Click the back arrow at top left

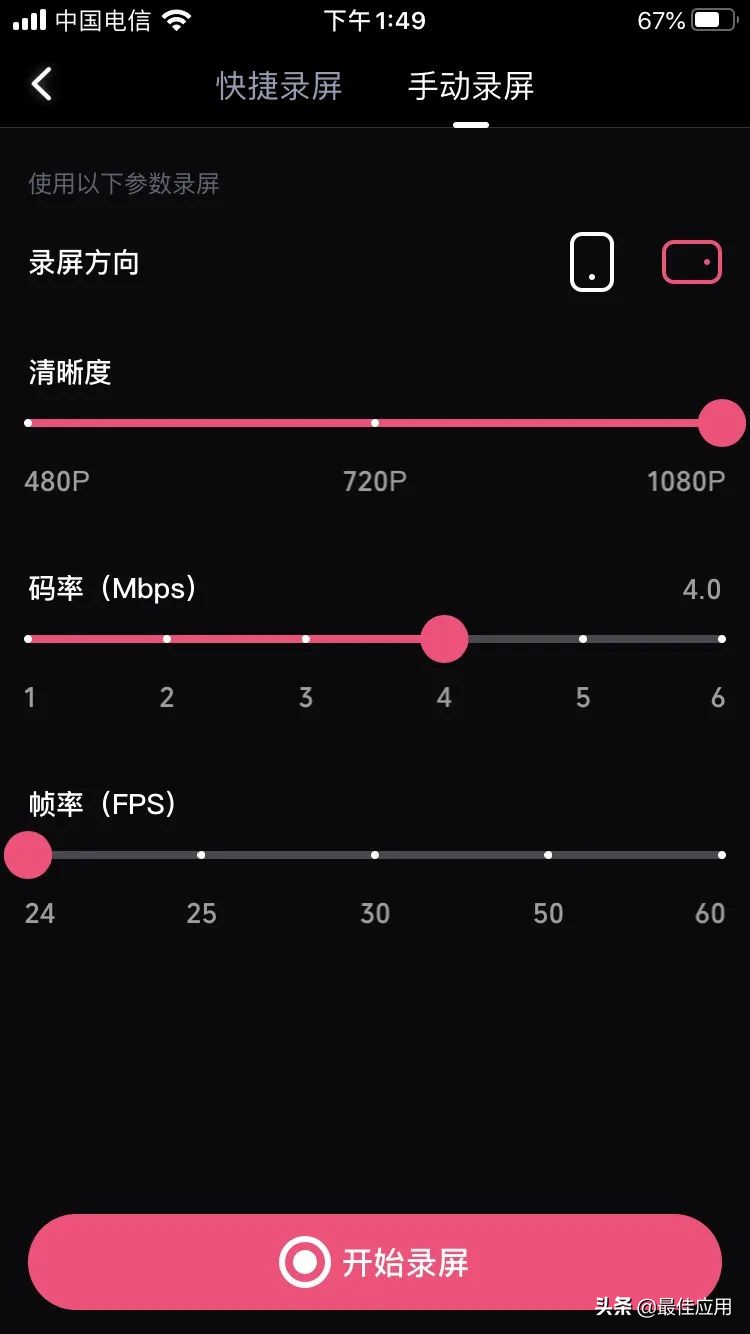coord(41,85)
